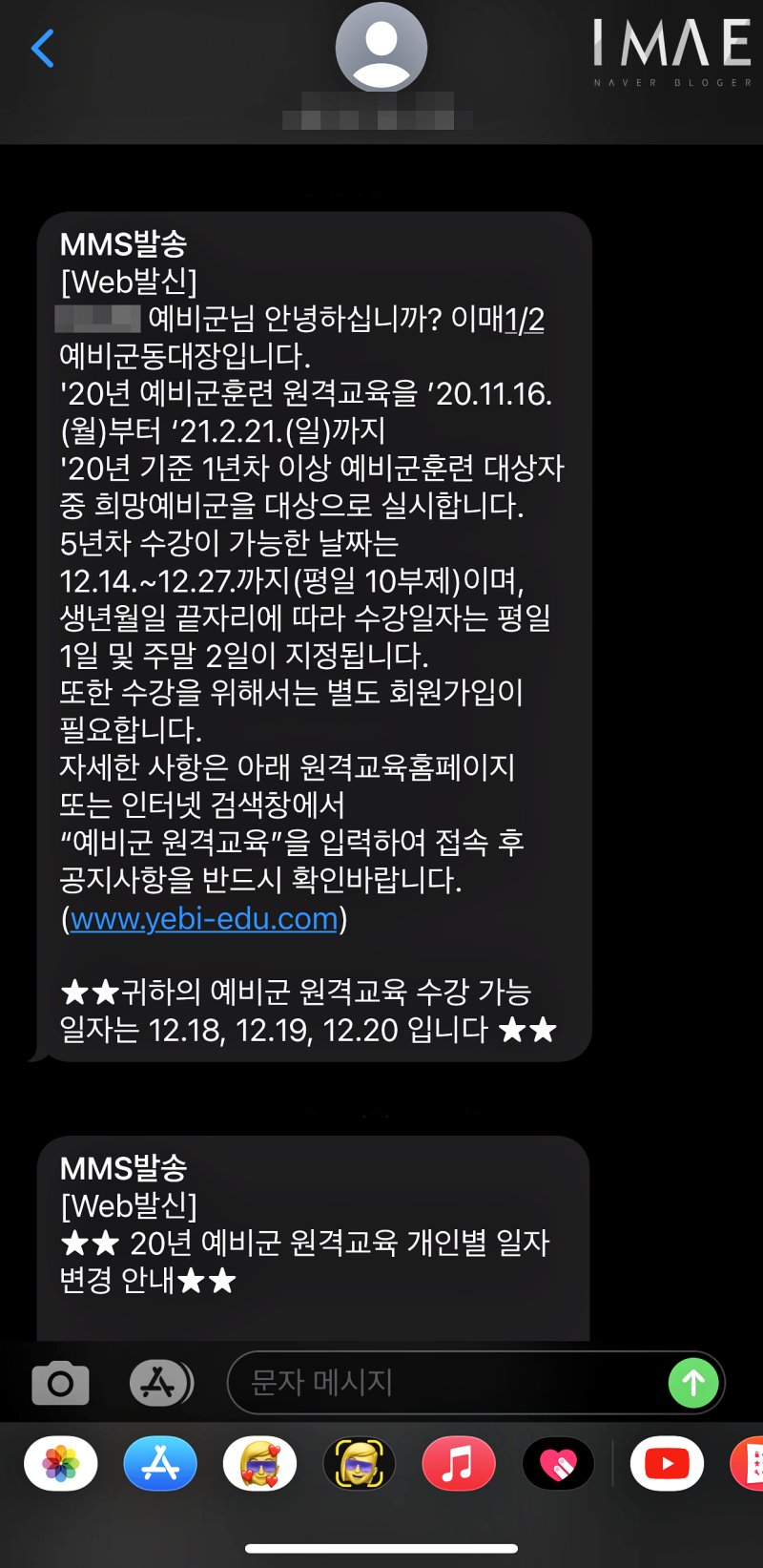Open the camera to attach a photo
Image resolution: width=763 pixels, height=1568 pixels.
click(60, 1382)
